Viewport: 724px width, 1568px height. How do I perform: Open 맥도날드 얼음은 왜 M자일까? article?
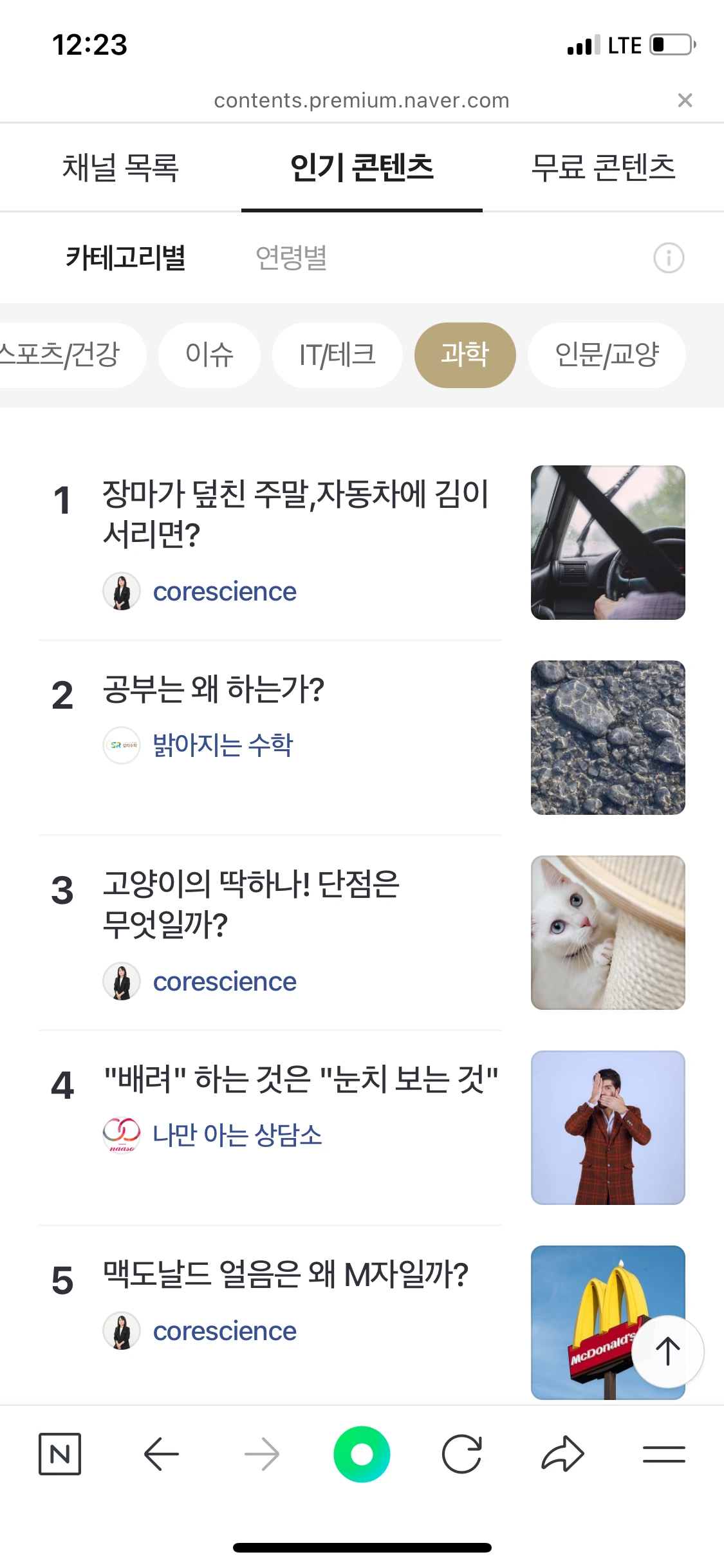pyautogui.click(x=286, y=1274)
